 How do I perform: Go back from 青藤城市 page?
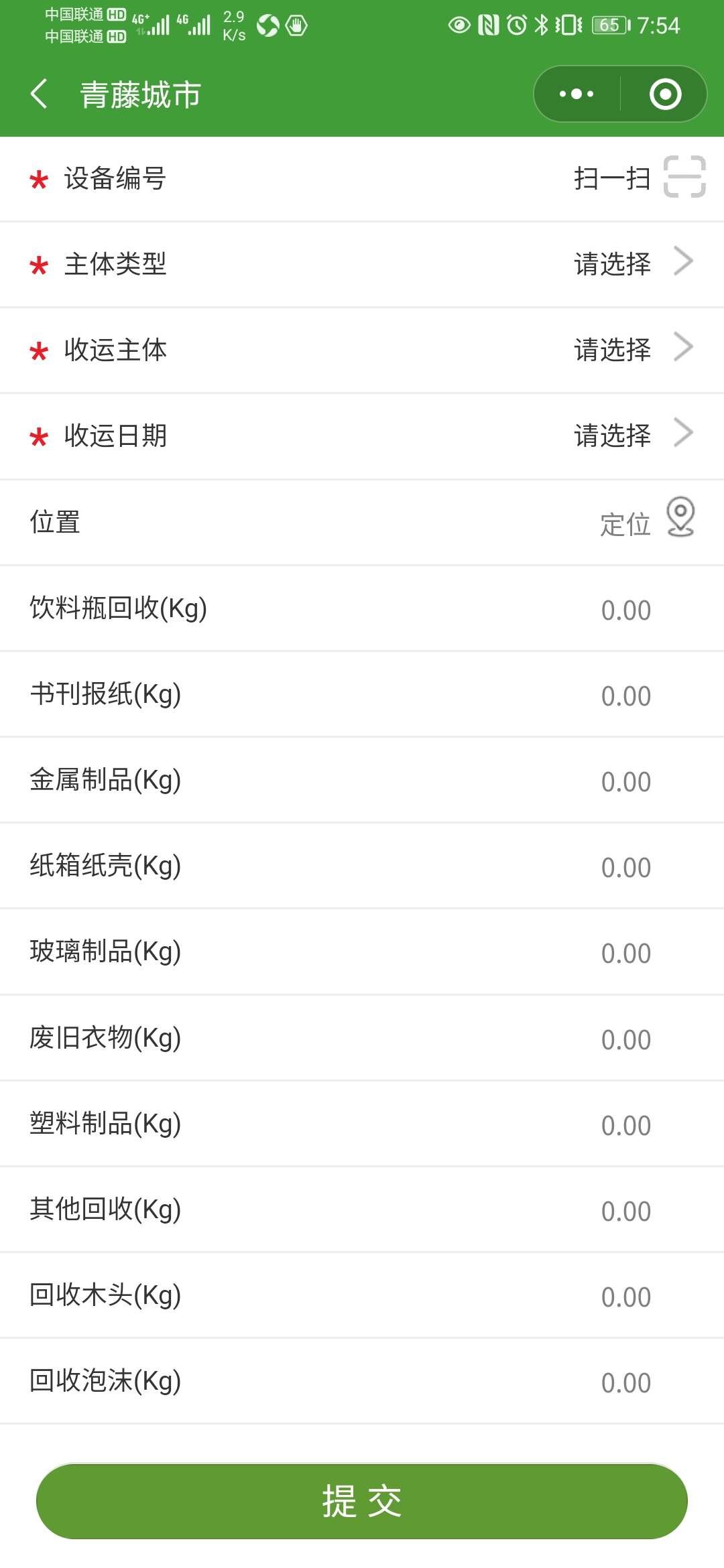[39, 94]
